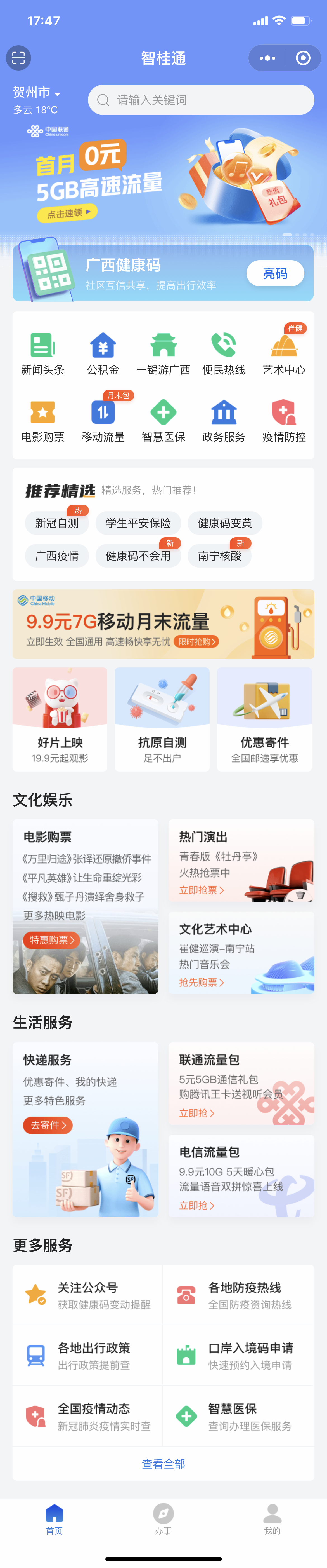
Task: Tap 立即抢票 under 热门演出
Action: click(x=201, y=890)
